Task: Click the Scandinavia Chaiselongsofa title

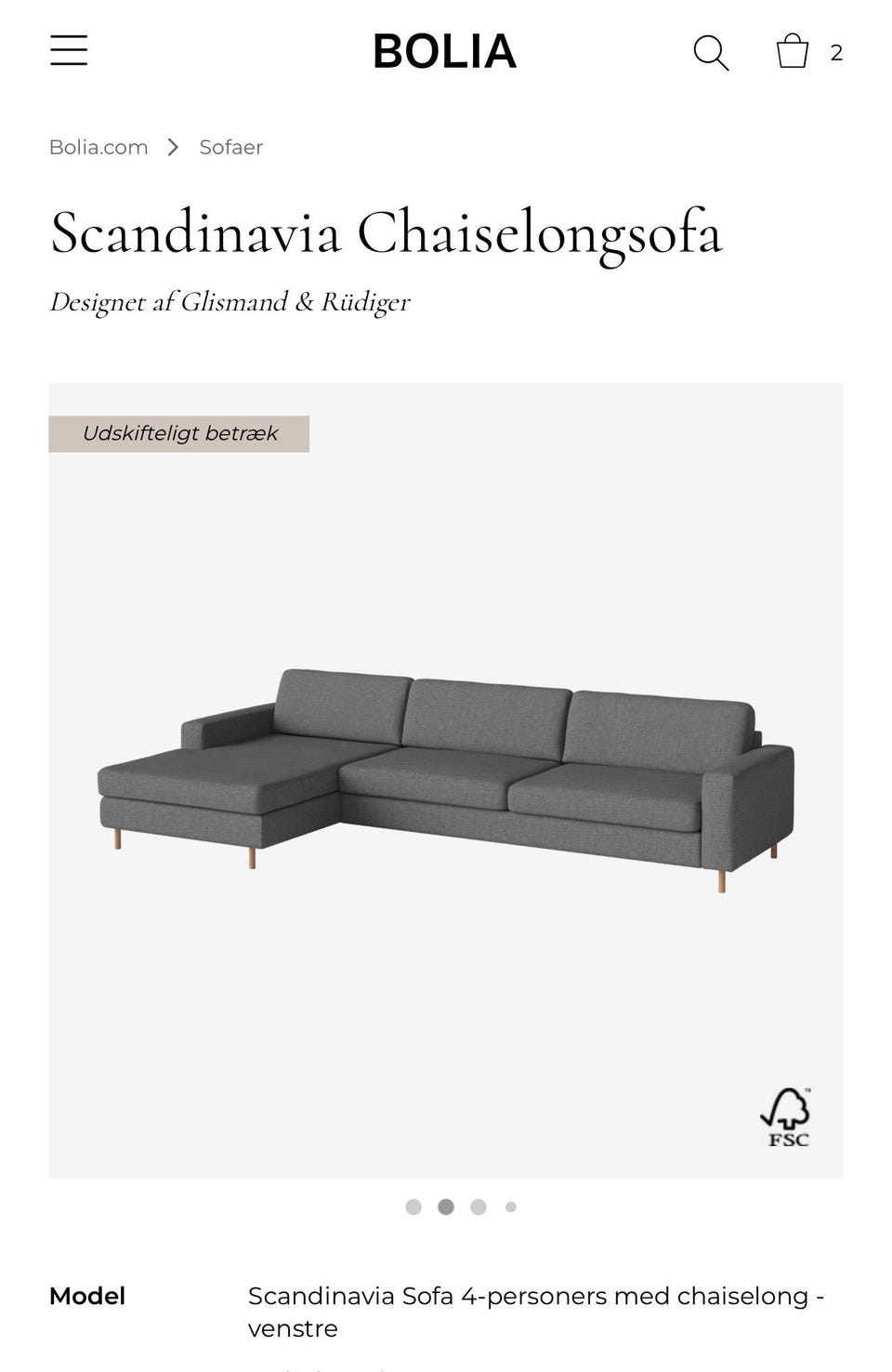Action: click(387, 233)
